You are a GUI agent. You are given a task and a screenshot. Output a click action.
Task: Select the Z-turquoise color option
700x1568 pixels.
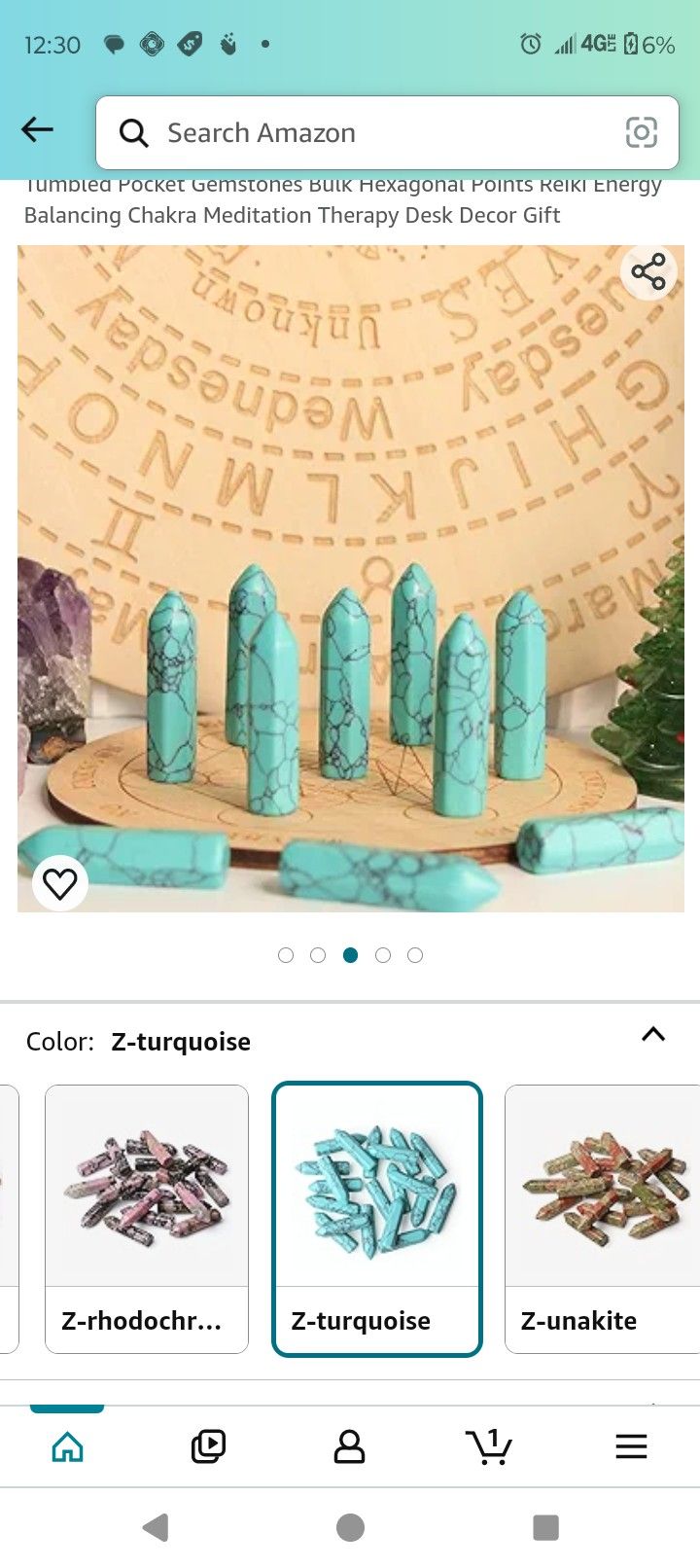click(x=377, y=1219)
